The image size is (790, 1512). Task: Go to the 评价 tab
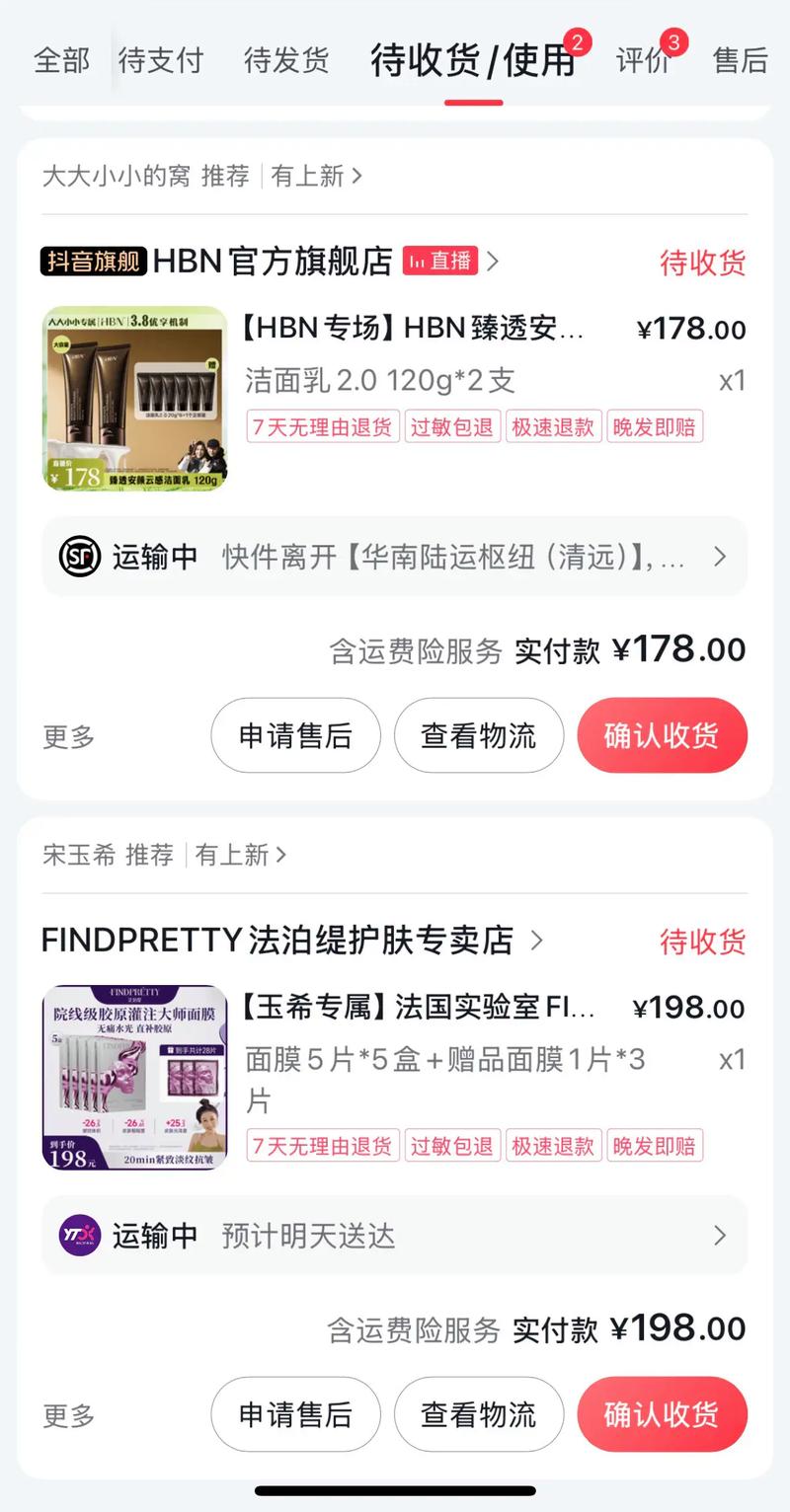pos(643,60)
